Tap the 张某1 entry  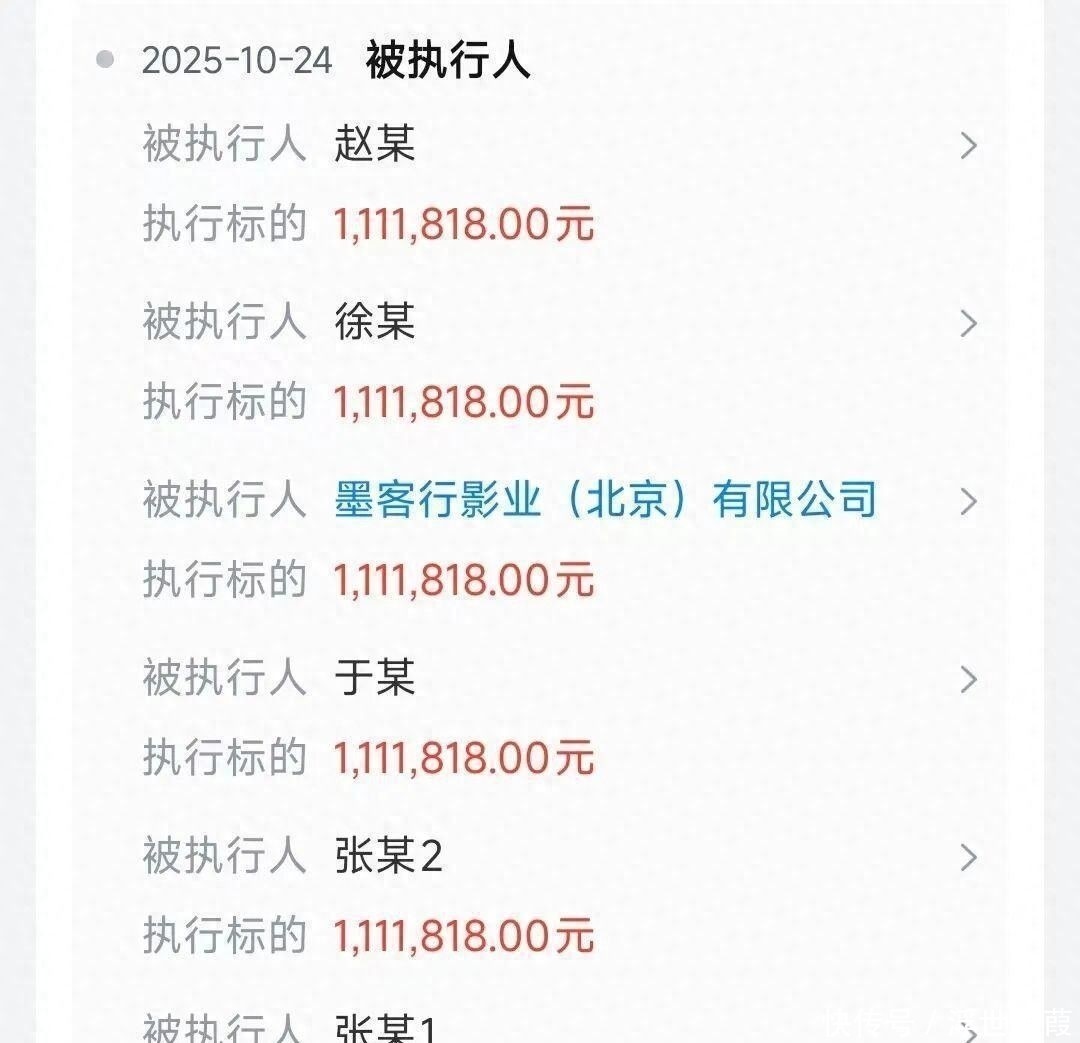click(386, 1028)
